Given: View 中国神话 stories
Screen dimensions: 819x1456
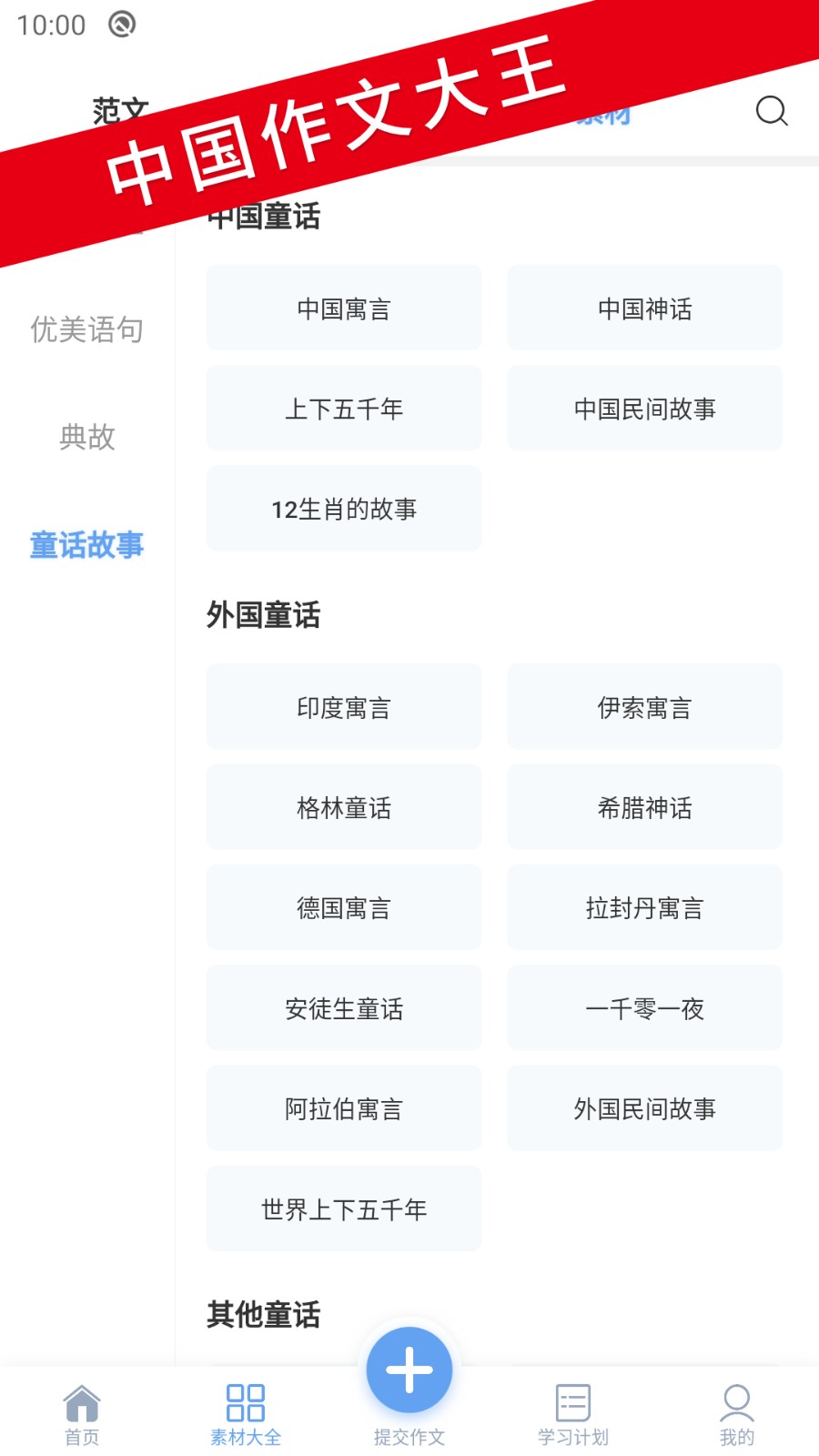Looking at the screenshot, I should [x=644, y=308].
